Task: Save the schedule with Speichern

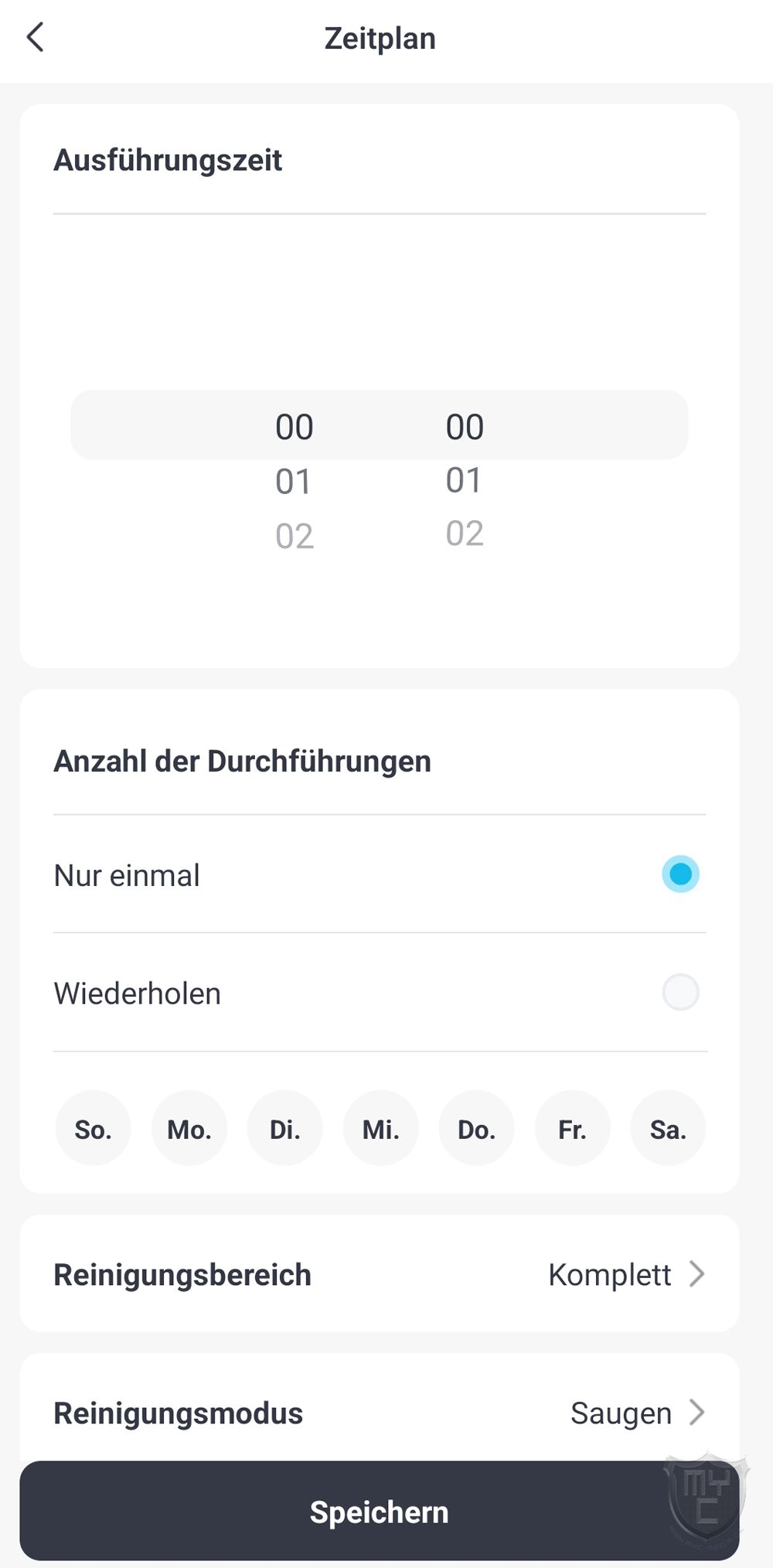Action: 379,1511
